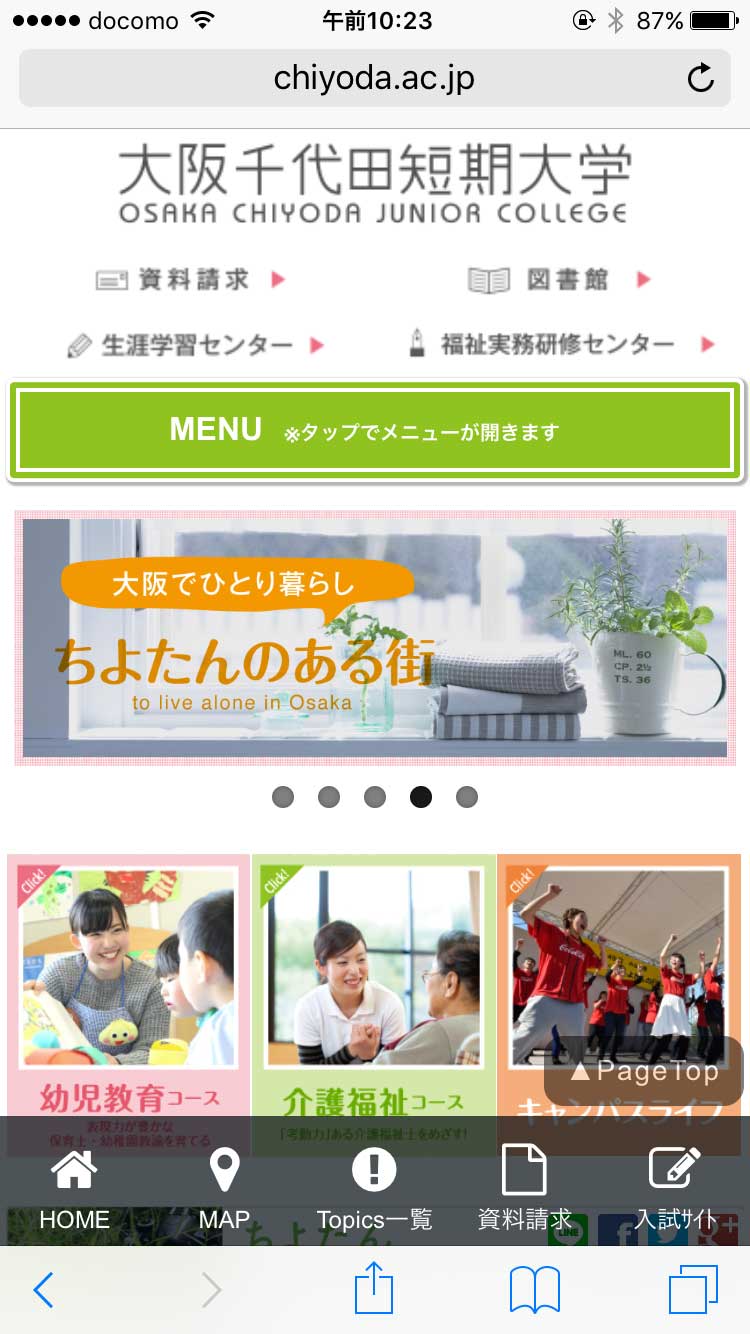
Task: Reload the page in Safari
Action: point(701,78)
